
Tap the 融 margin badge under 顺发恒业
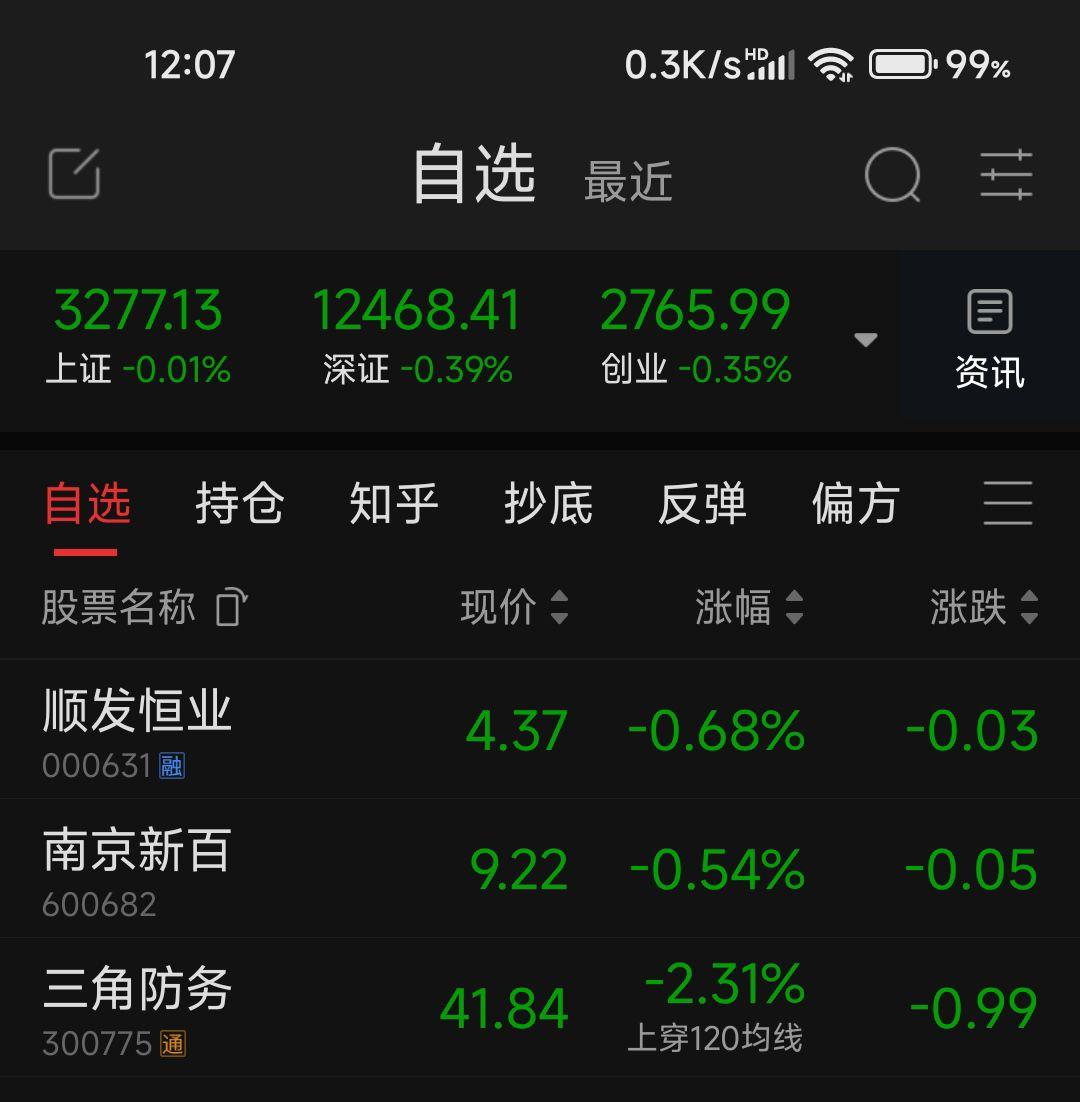170,765
